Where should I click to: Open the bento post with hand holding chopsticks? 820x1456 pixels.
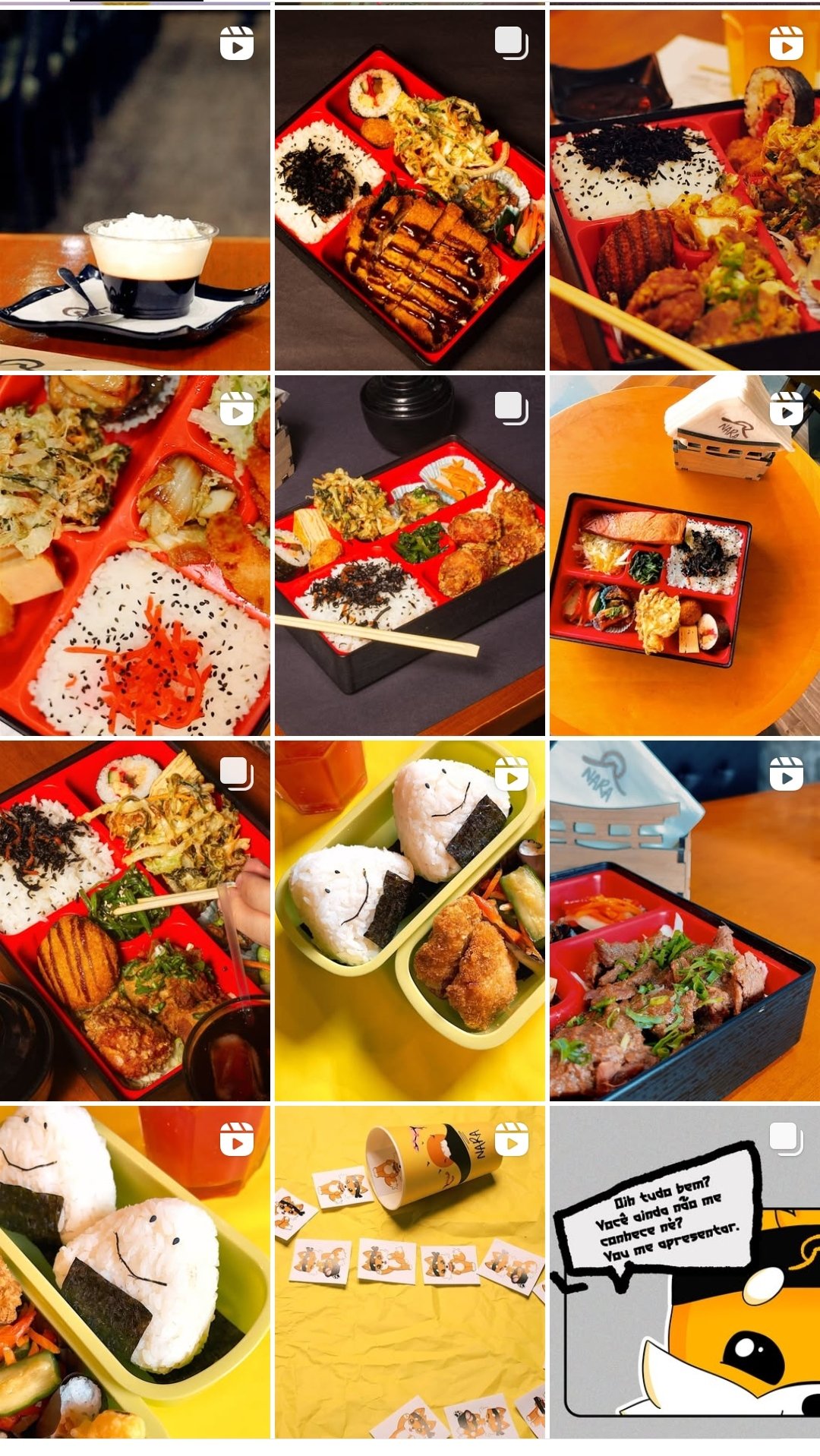click(x=134, y=921)
